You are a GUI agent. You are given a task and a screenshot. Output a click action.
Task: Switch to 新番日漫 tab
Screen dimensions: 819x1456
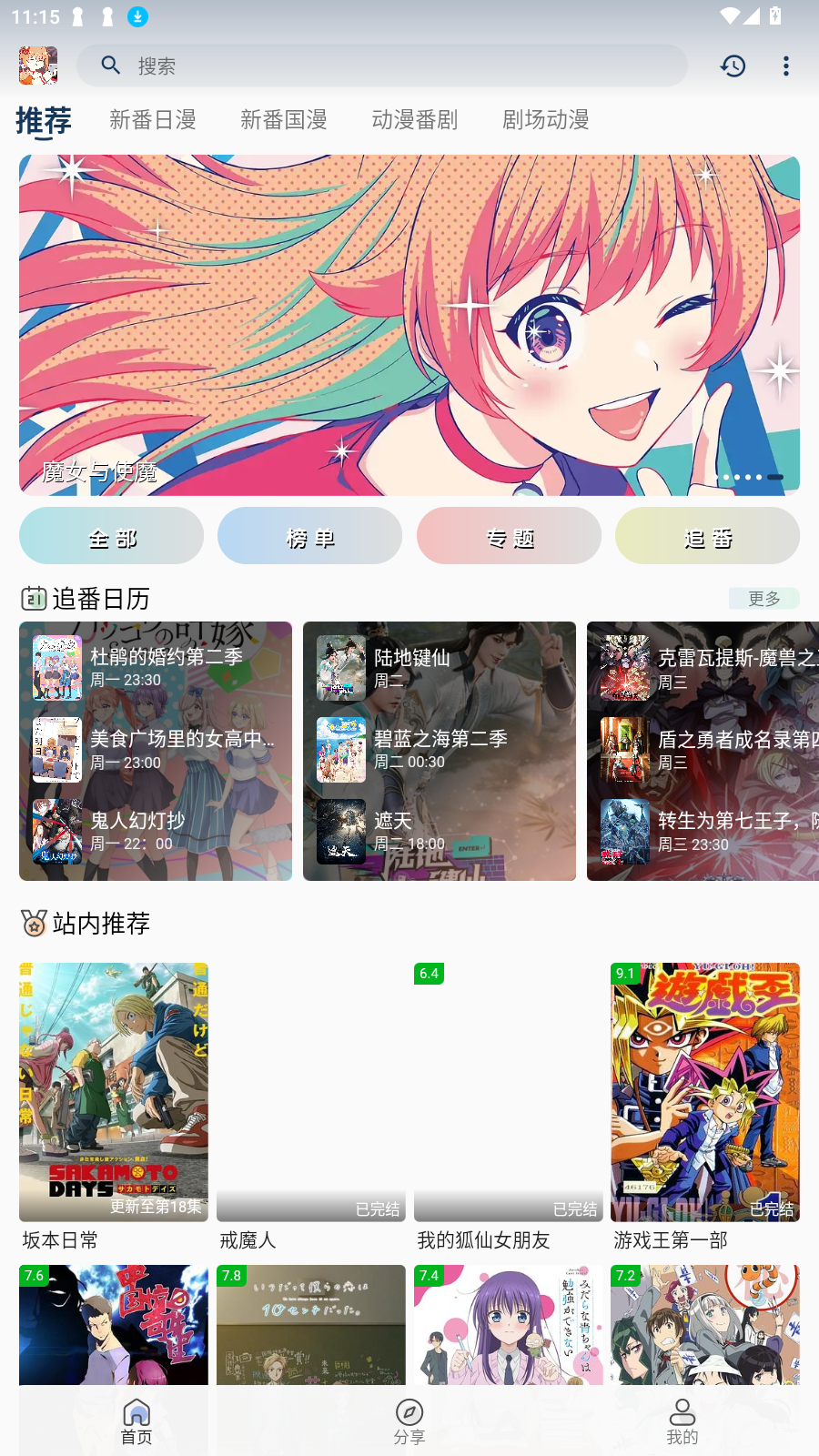(153, 119)
